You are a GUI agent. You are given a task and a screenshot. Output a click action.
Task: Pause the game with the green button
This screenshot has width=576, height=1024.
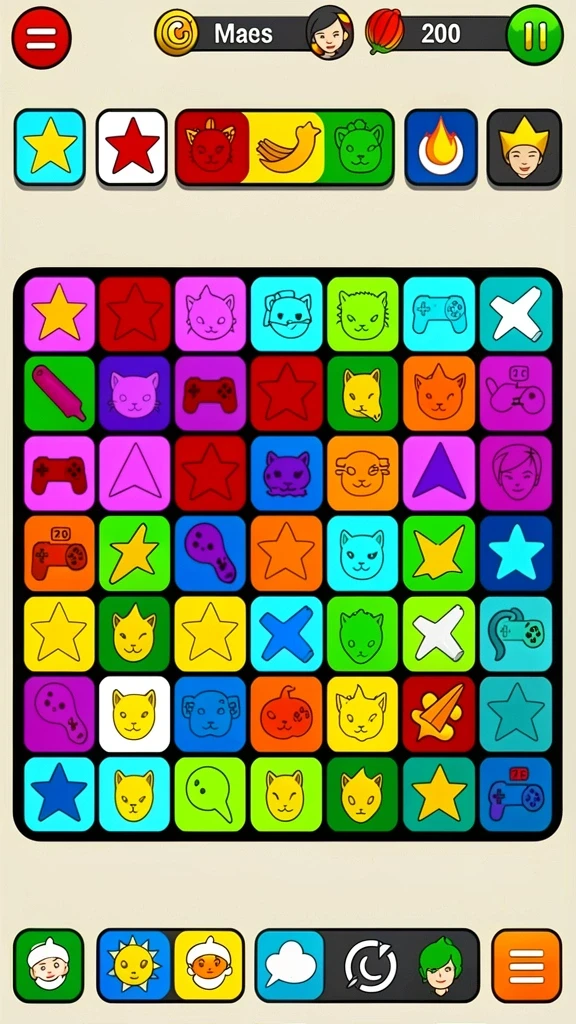(x=535, y=35)
